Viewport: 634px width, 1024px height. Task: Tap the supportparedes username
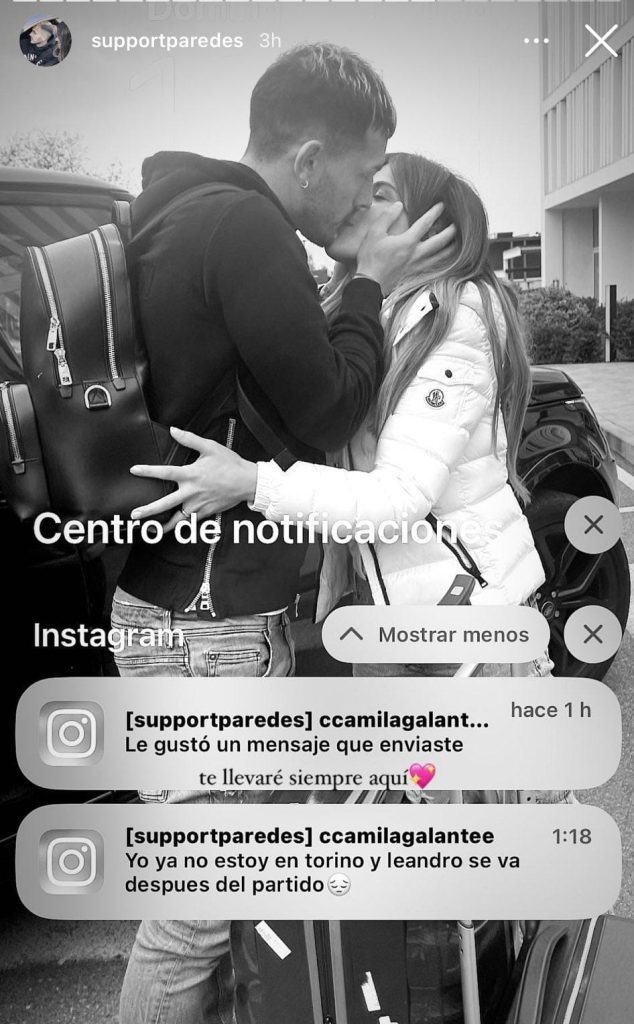point(166,41)
